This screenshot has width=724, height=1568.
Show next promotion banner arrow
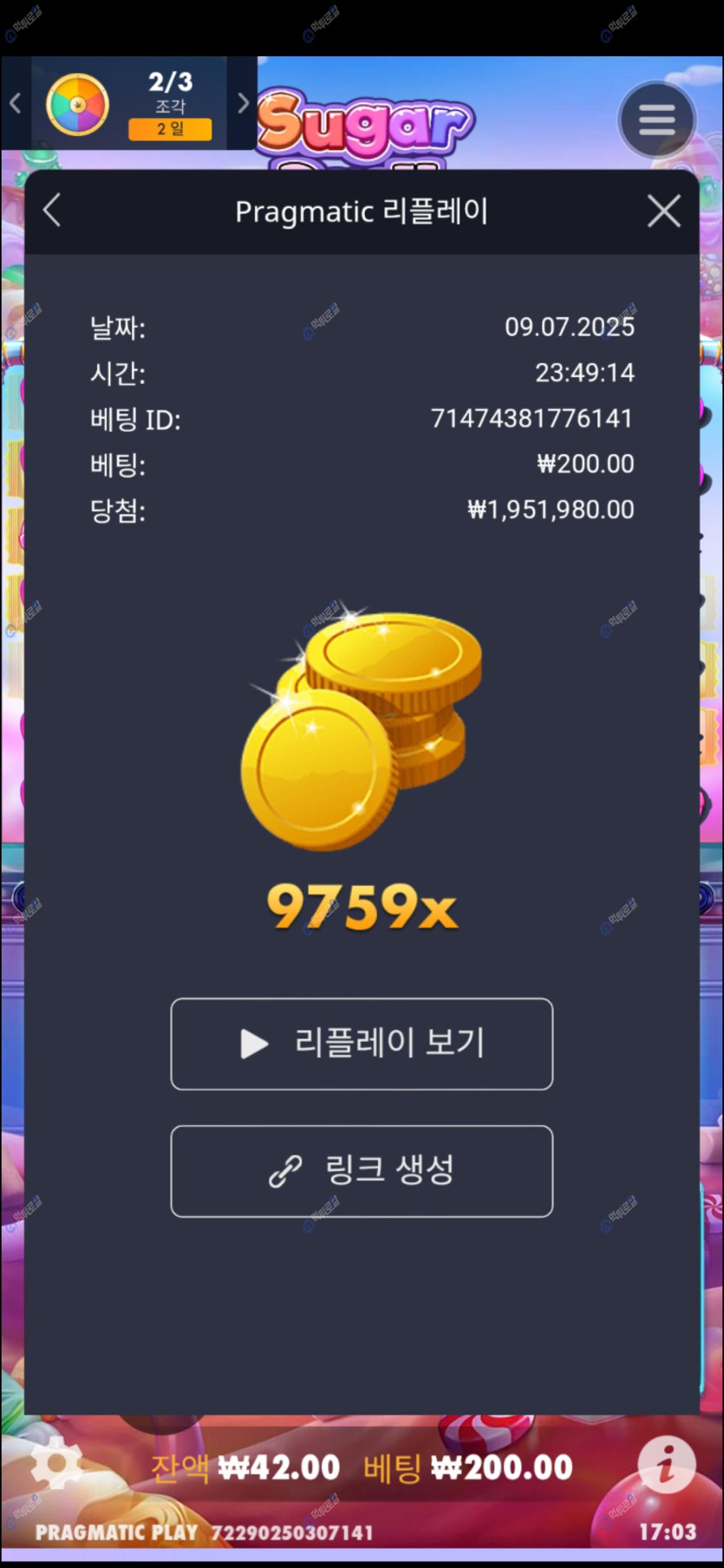coord(243,104)
